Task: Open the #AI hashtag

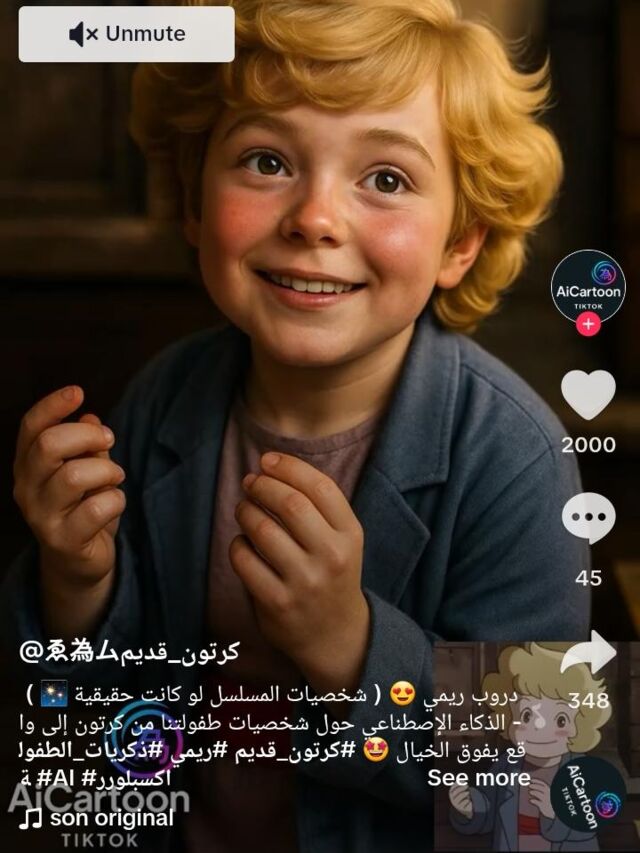Action: coord(60,777)
